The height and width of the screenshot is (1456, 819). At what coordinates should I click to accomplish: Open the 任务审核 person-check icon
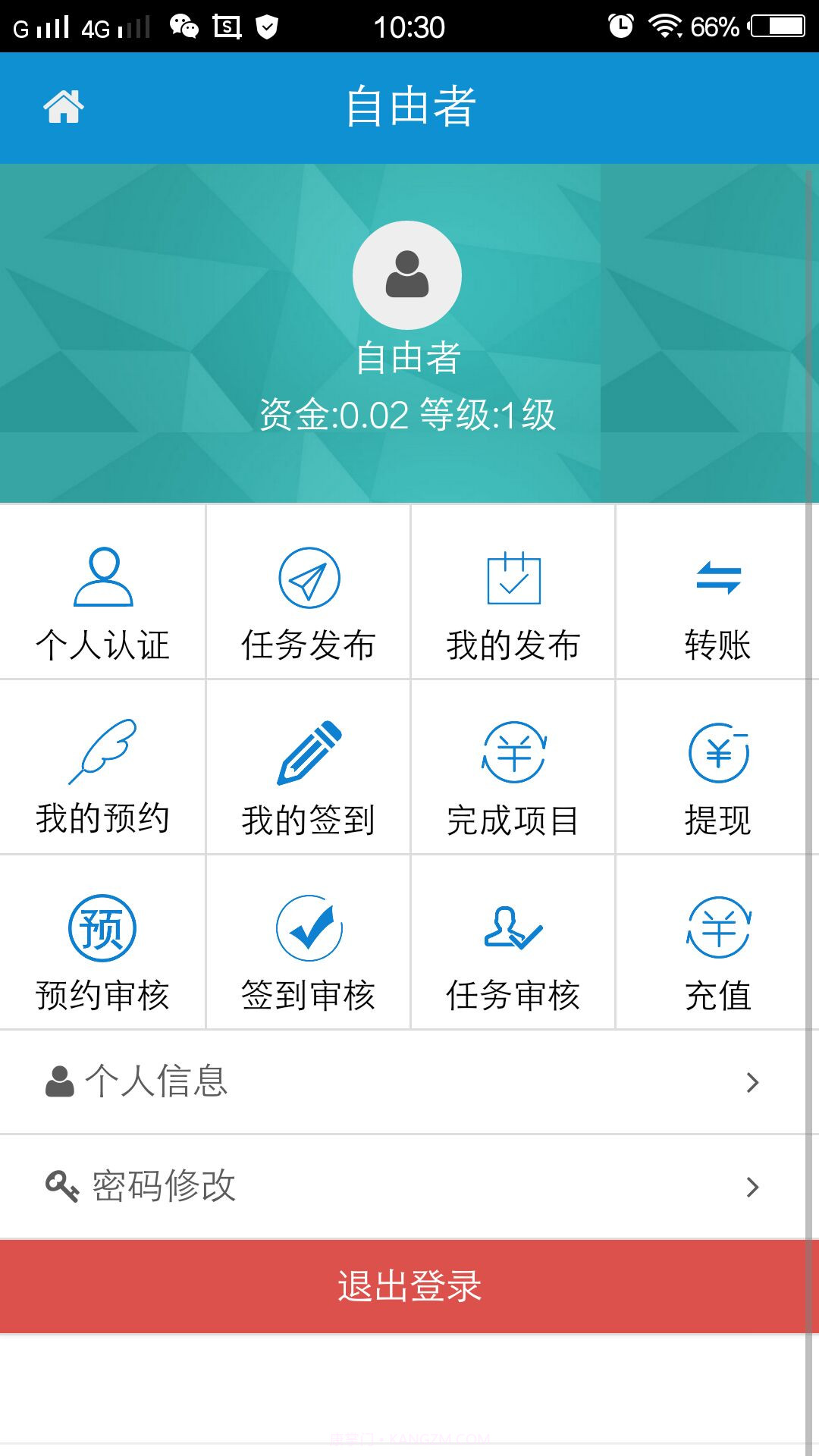coord(512,927)
